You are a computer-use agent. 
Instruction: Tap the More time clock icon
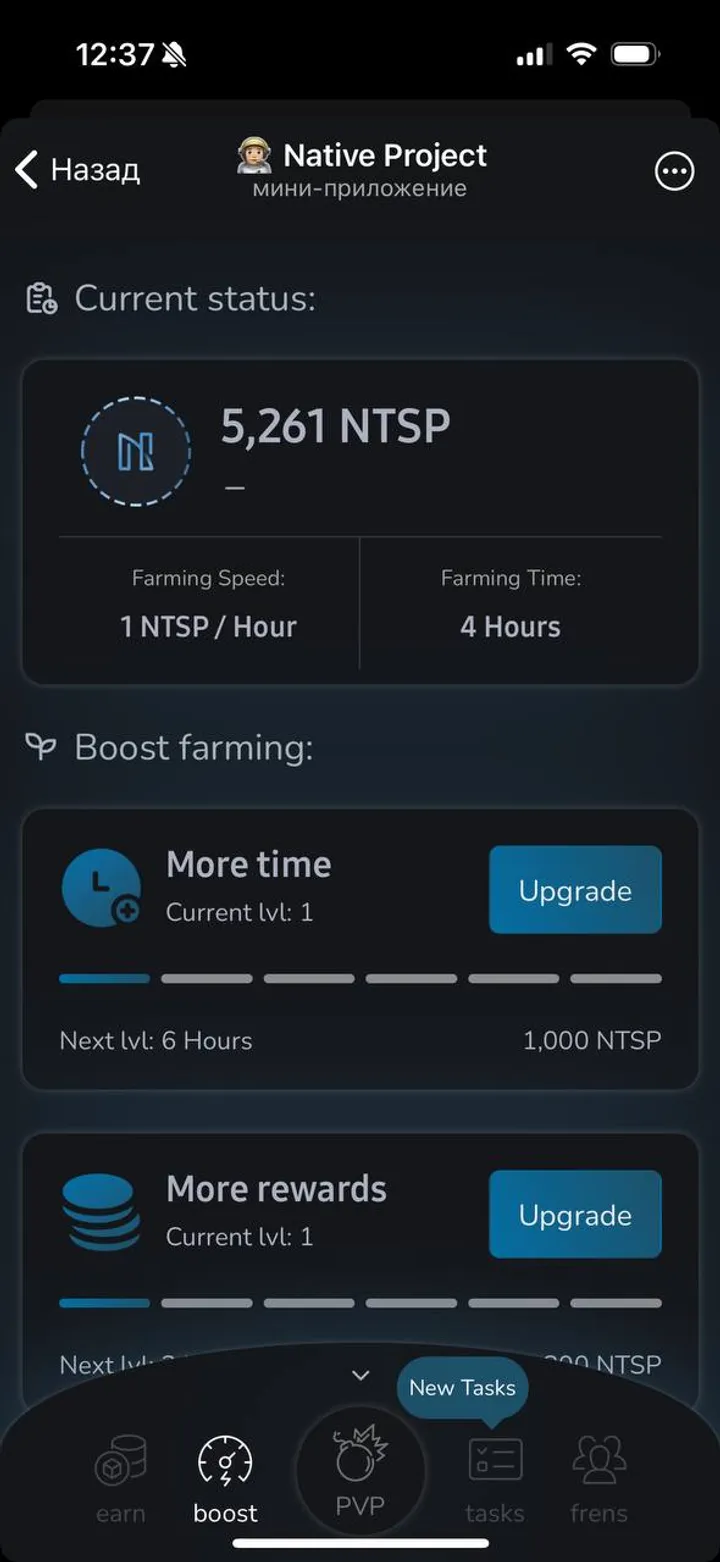click(101, 888)
